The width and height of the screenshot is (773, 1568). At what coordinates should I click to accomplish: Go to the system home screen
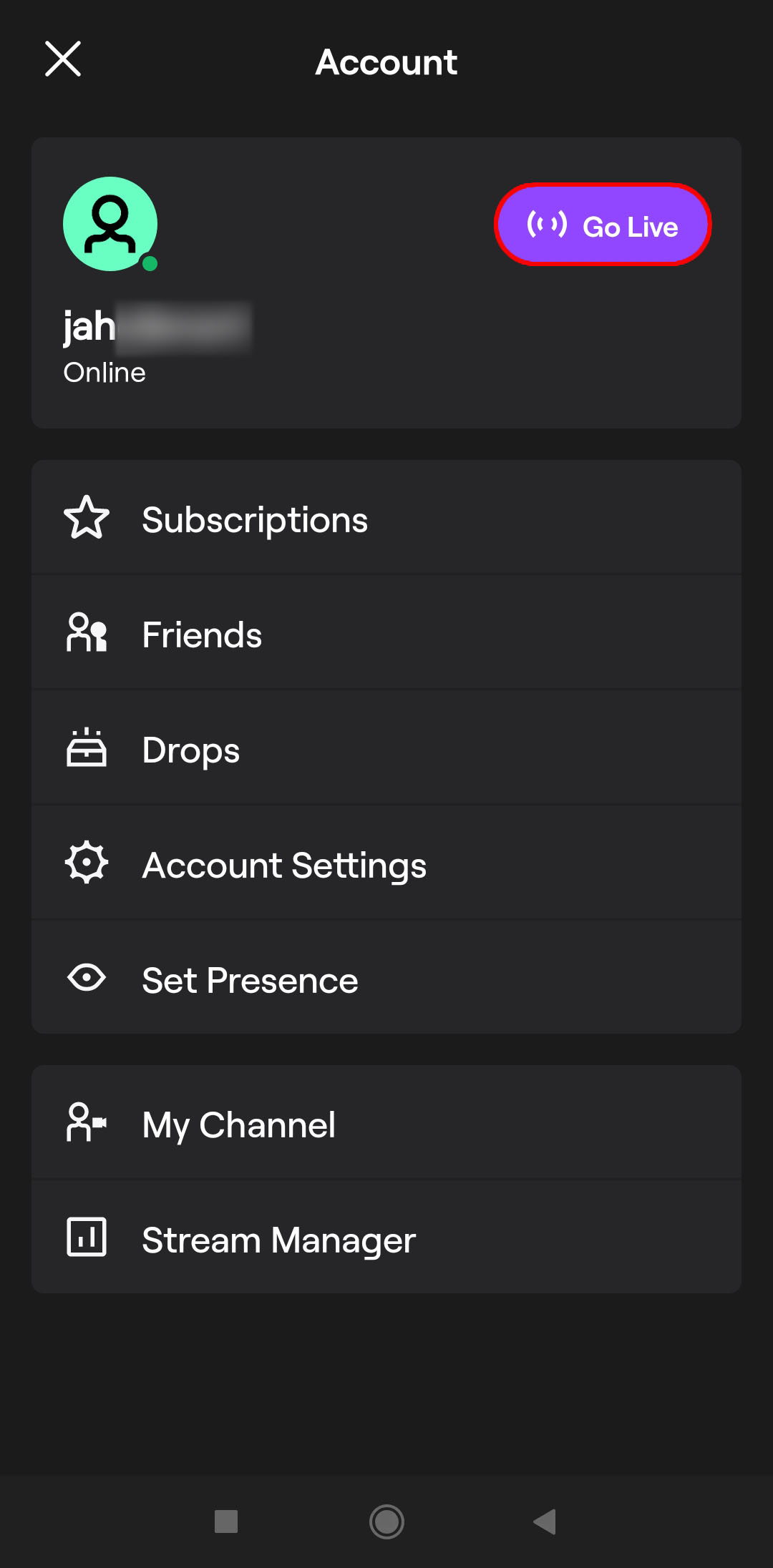tap(386, 1522)
